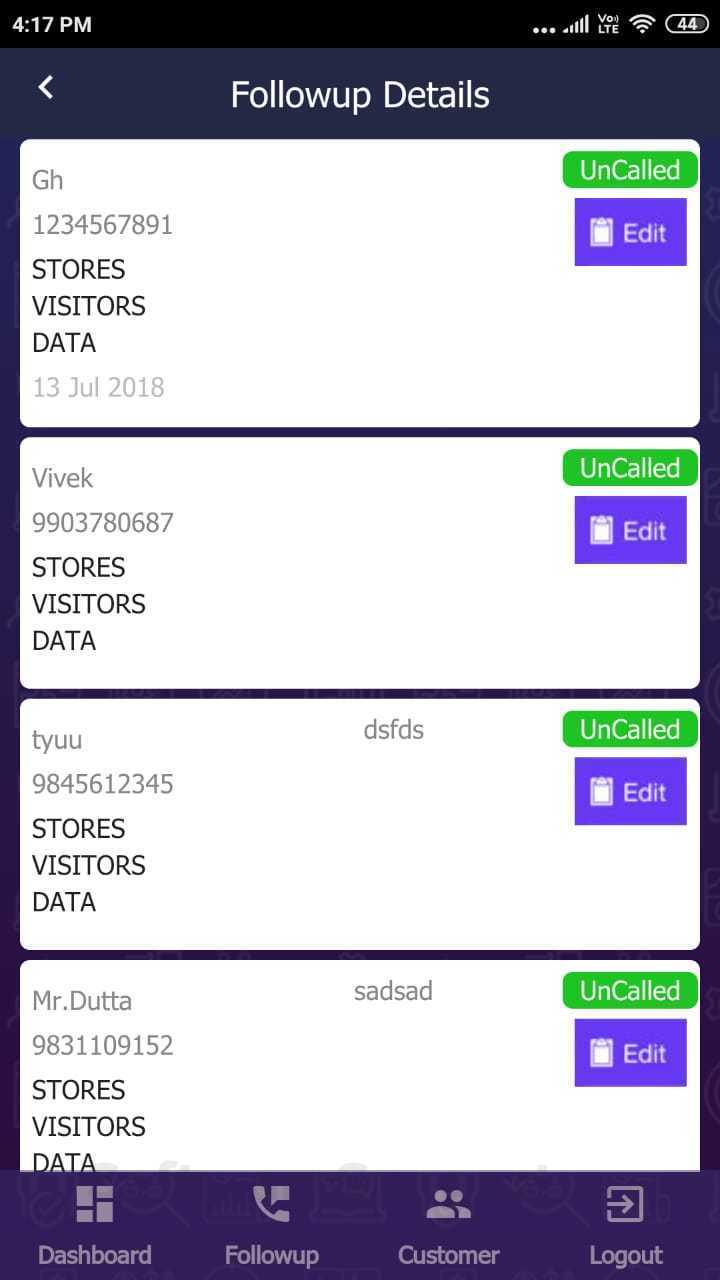
Task: Select Logout in the bottom bar
Action: pyautogui.click(x=625, y=1225)
